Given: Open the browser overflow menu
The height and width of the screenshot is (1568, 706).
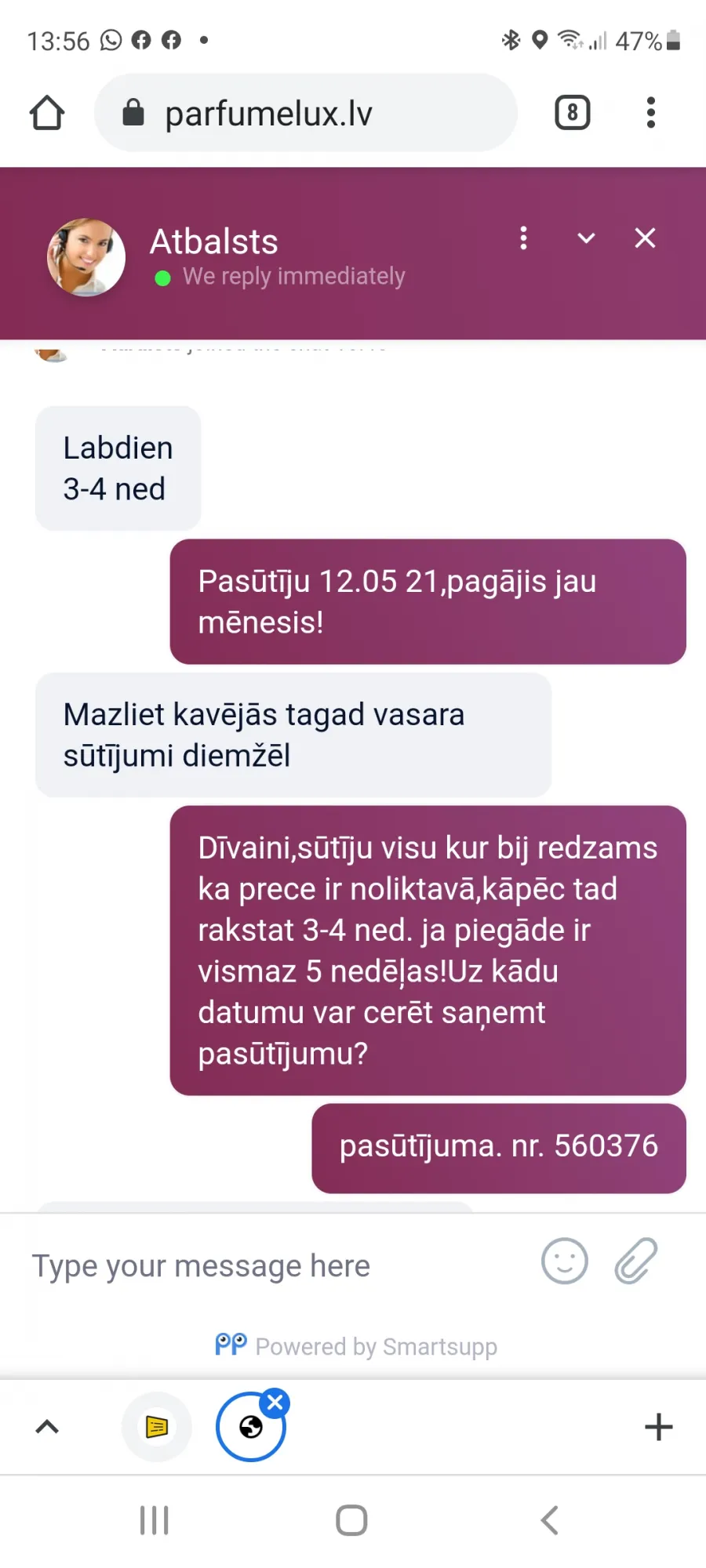Looking at the screenshot, I should tap(650, 113).
